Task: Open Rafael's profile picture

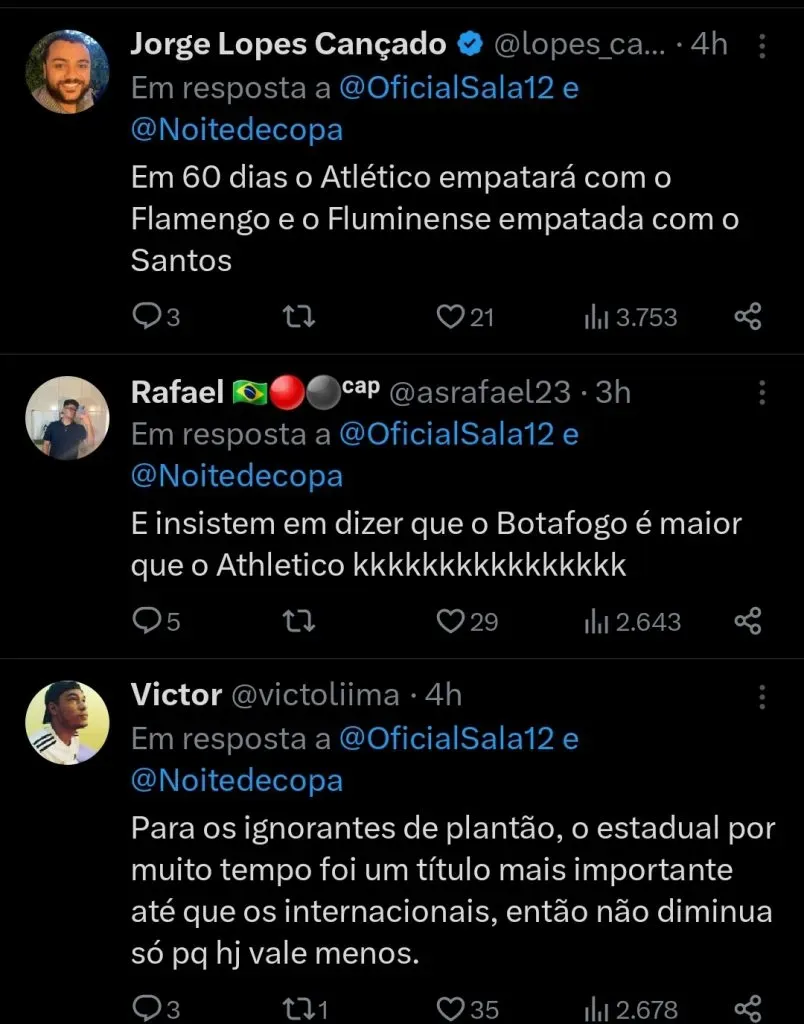Action: [x=67, y=418]
